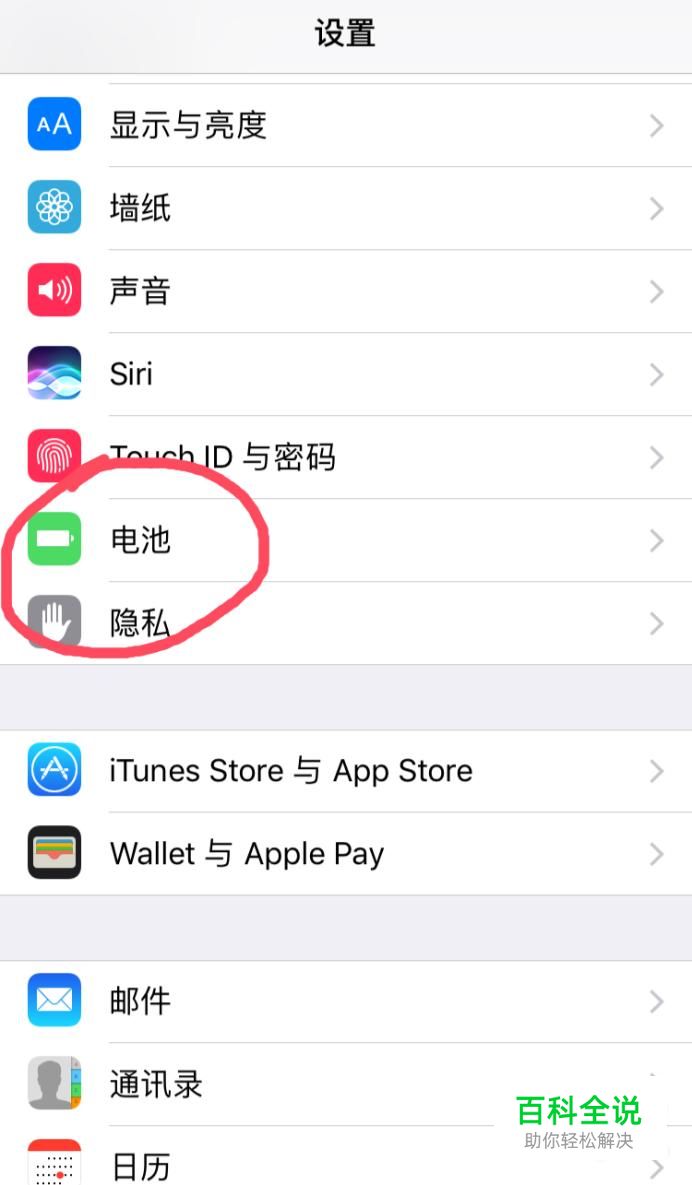Open Siri settings
Screen dimensions: 692x1185
tap(346, 374)
